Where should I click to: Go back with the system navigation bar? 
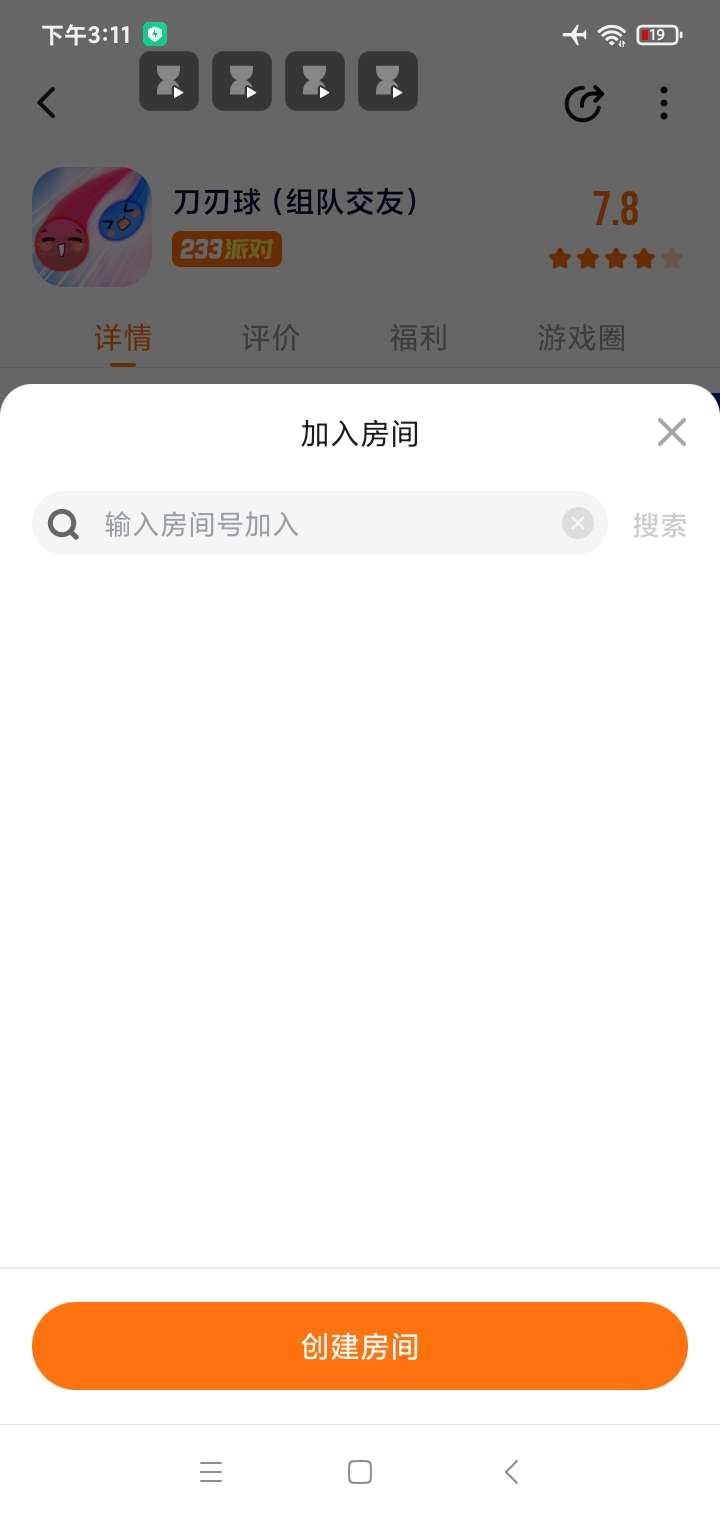511,1472
